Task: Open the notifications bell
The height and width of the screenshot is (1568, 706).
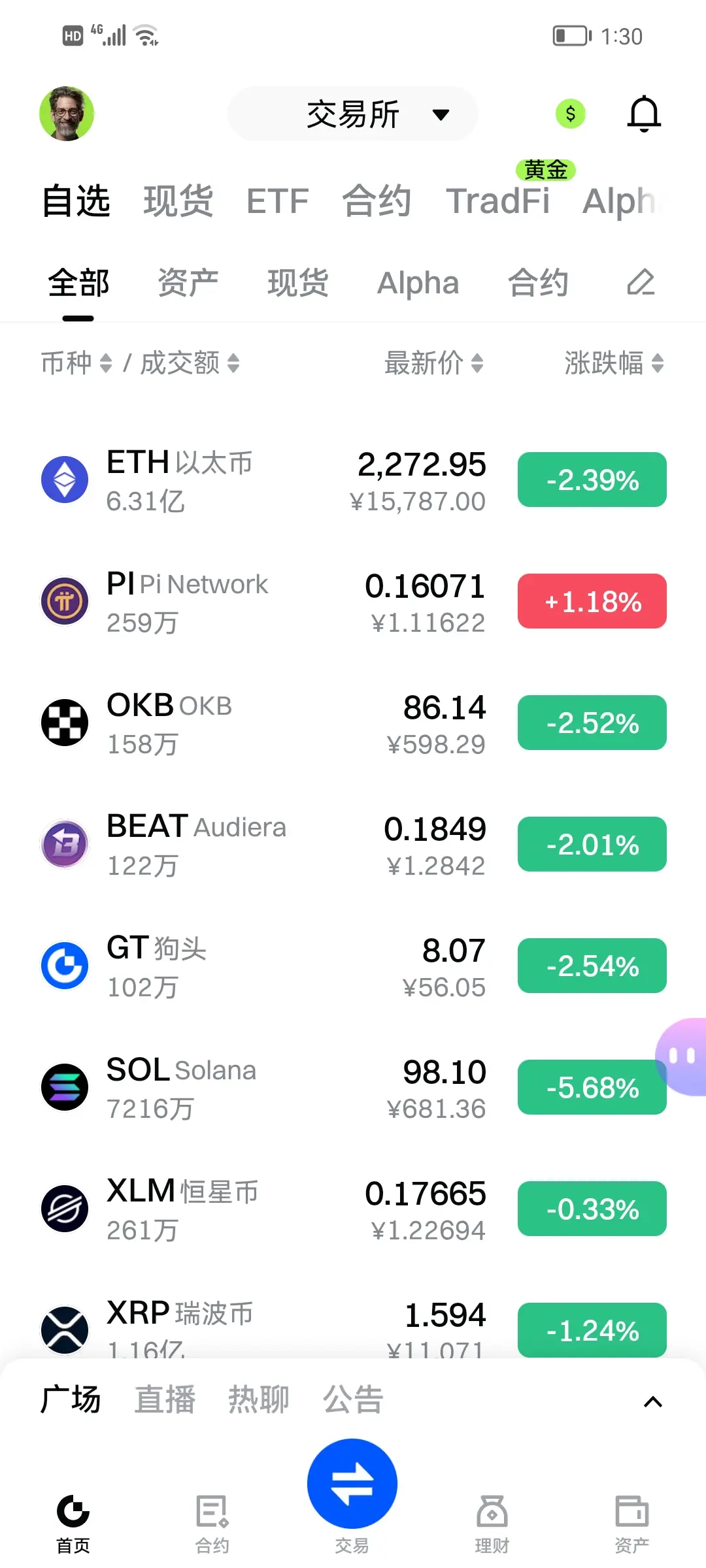Action: pos(644,114)
